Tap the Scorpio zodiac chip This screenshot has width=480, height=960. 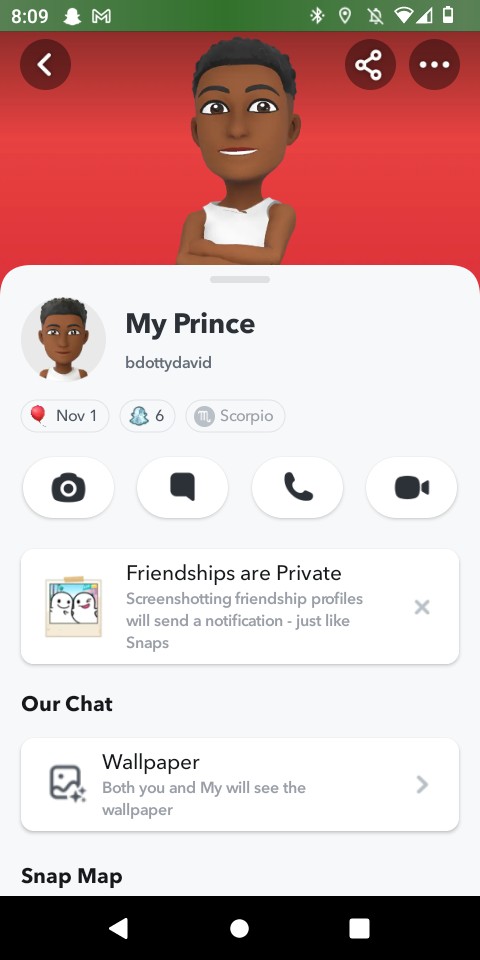[x=235, y=416]
